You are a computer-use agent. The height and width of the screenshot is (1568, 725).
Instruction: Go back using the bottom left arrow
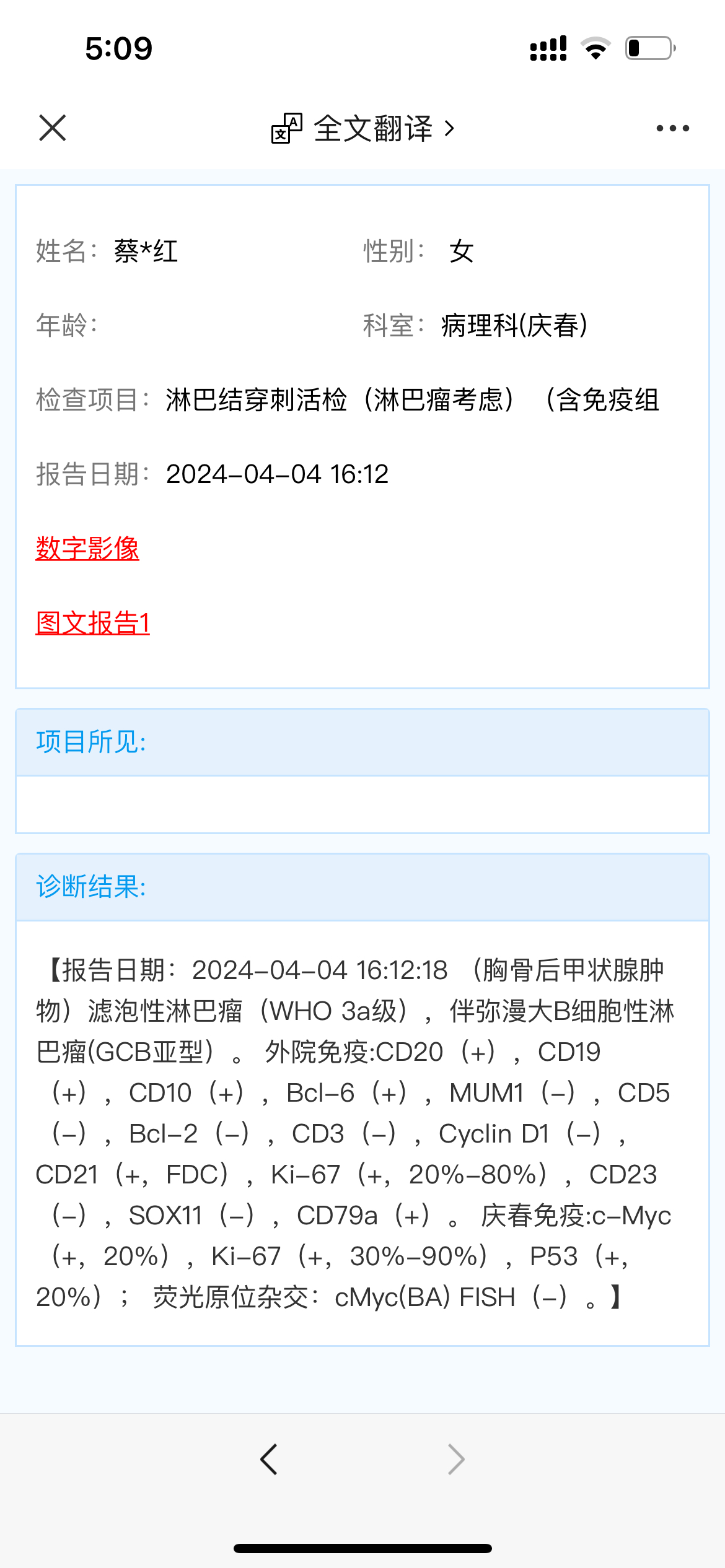[x=269, y=1460]
